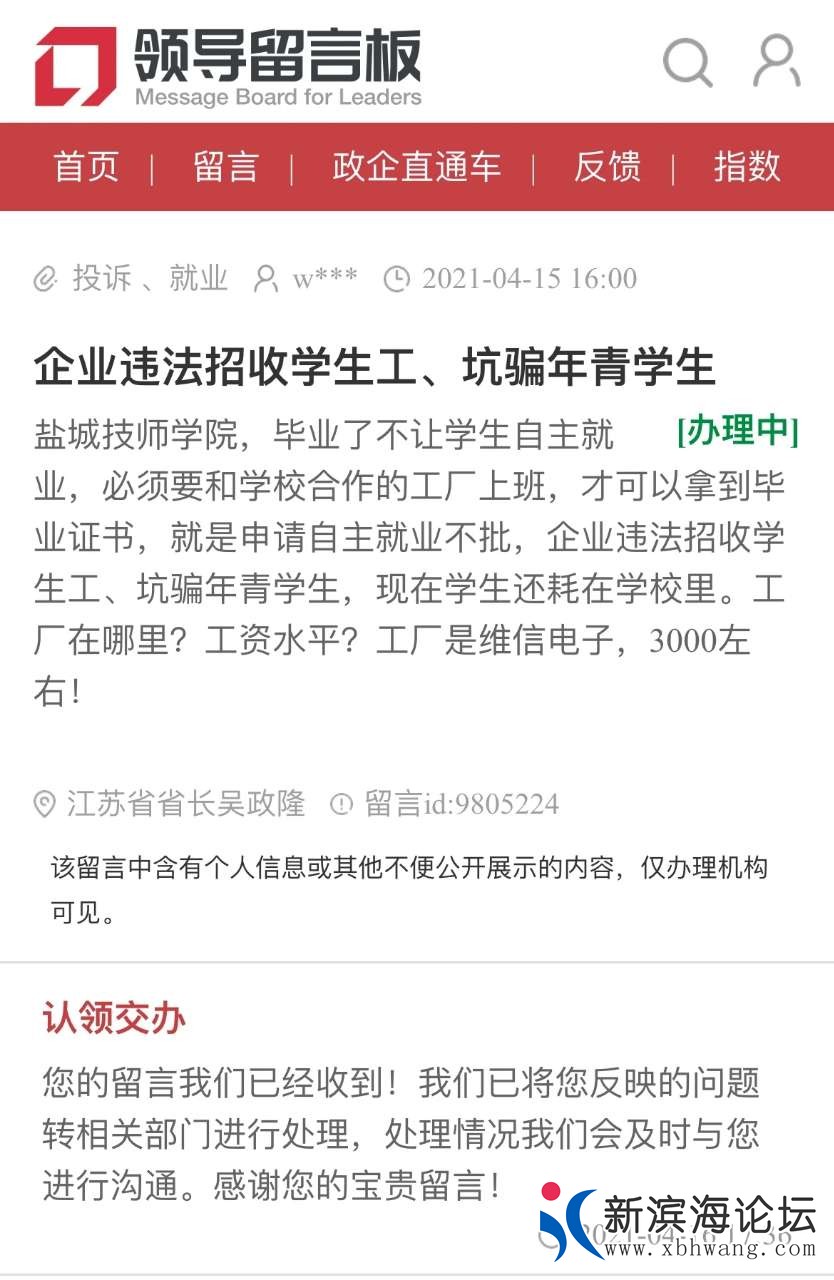Viewport: 834px width, 1280px height.
Task: Click the green 办理中 status label
Action: (x=736, y=431)
